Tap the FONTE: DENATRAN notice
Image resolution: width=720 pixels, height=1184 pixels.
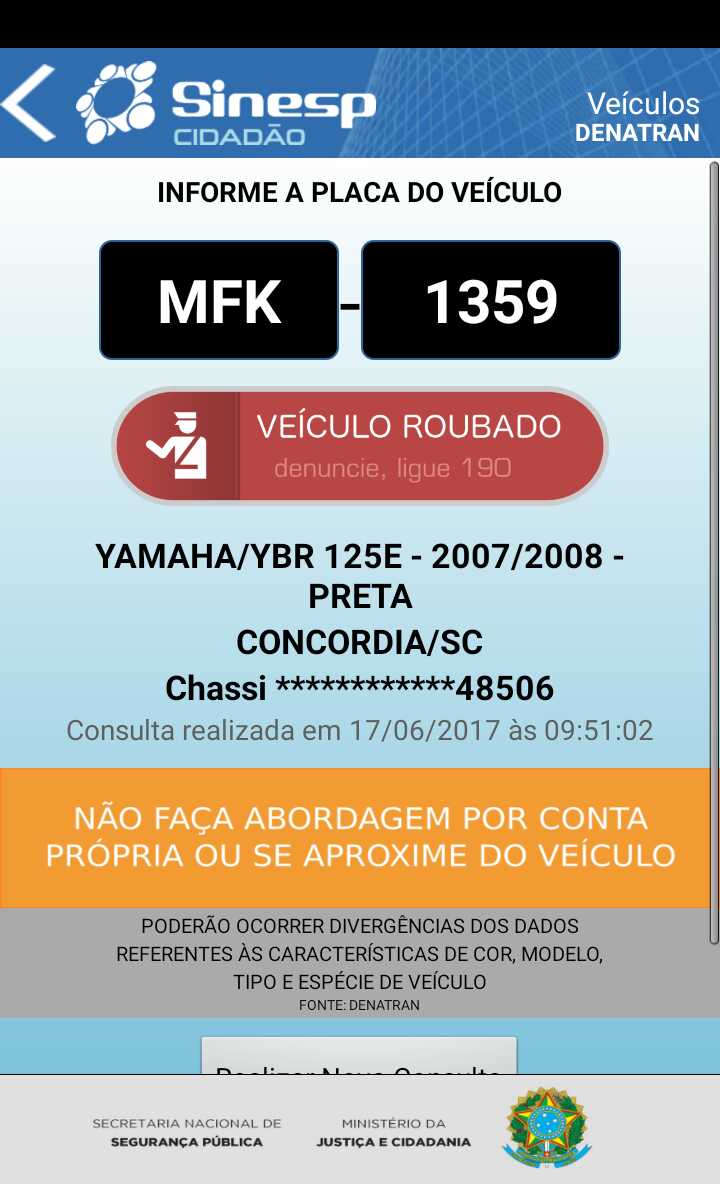360,1004
